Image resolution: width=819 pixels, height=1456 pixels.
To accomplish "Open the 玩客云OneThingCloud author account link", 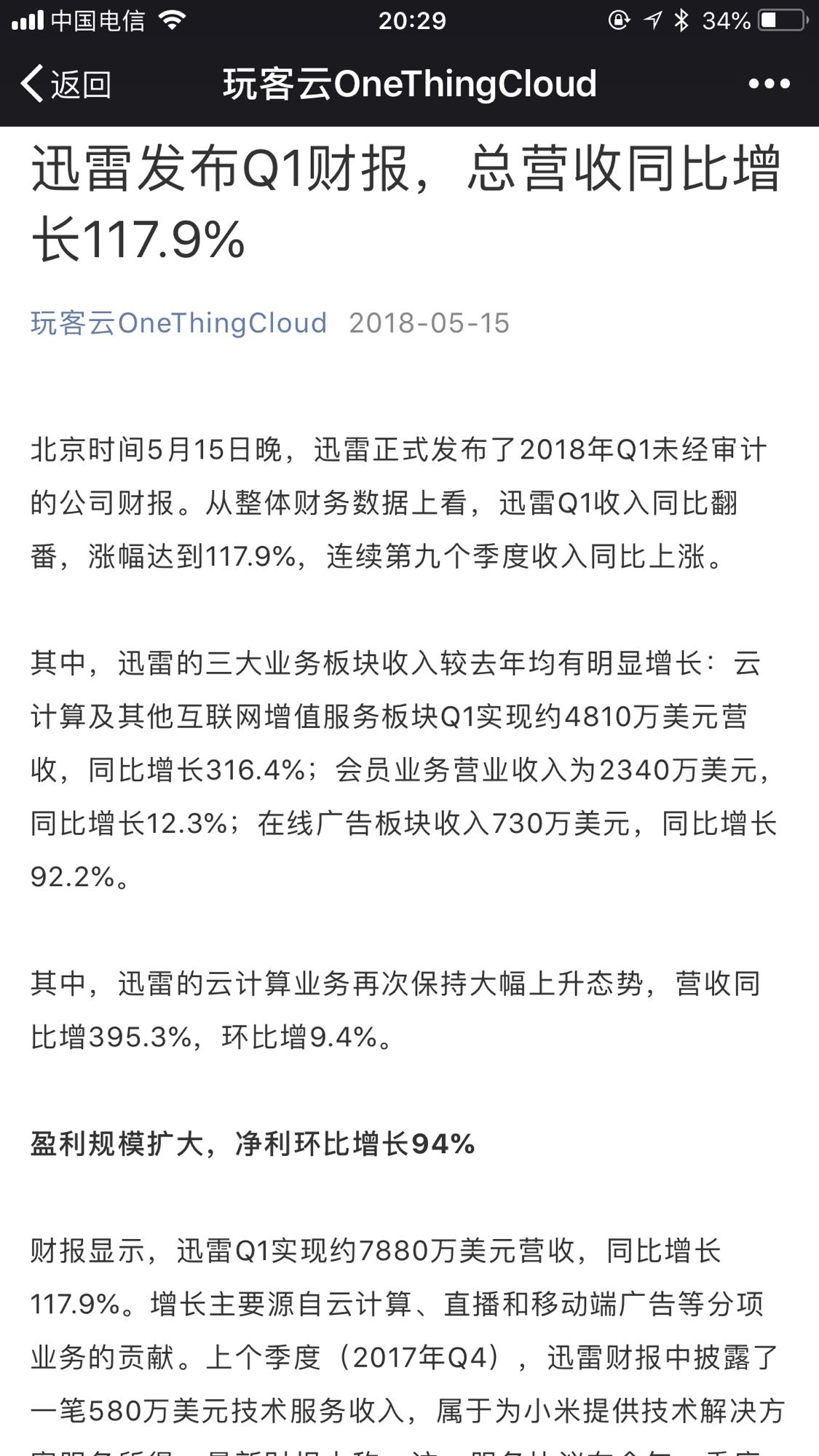I will point(178,323).
